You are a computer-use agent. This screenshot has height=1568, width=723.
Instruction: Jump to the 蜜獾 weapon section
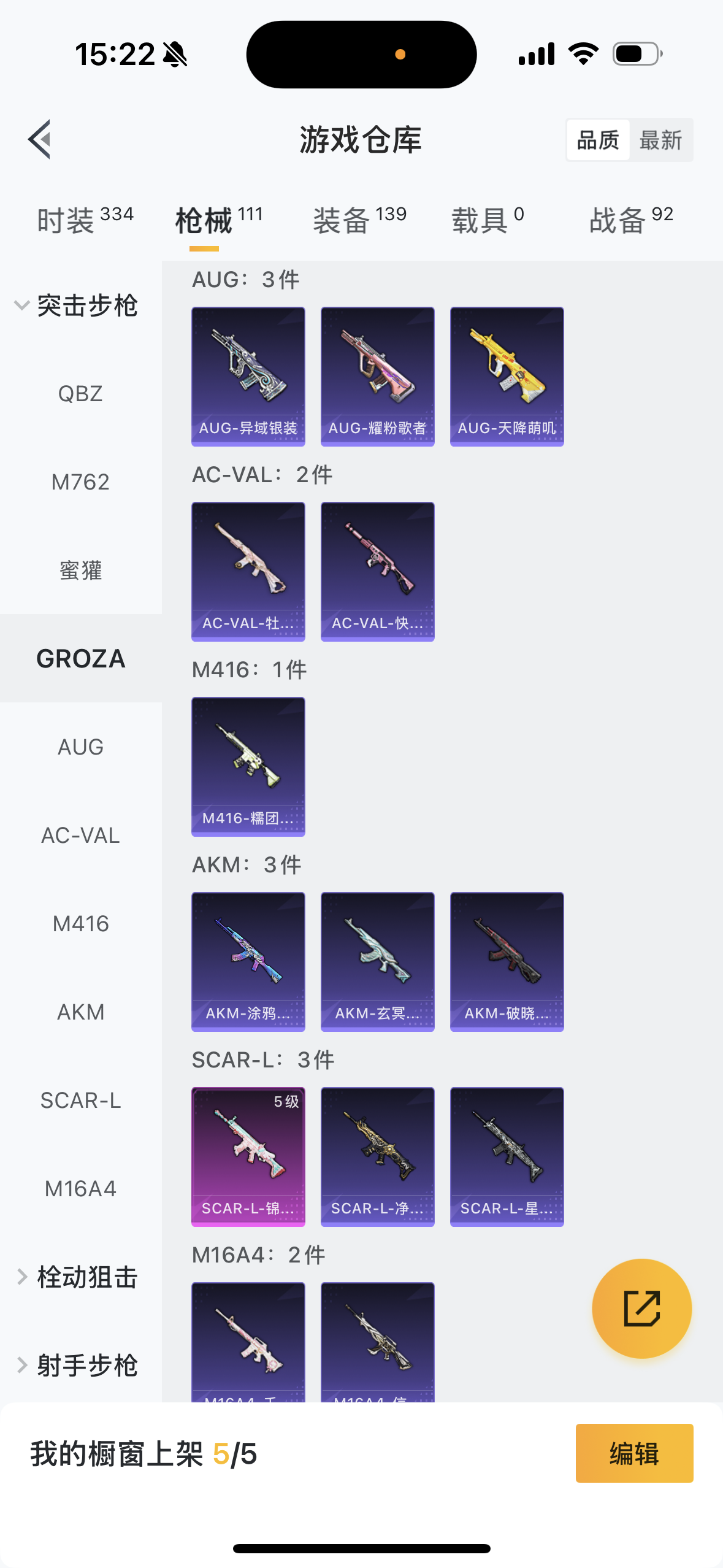coord(80,571)
